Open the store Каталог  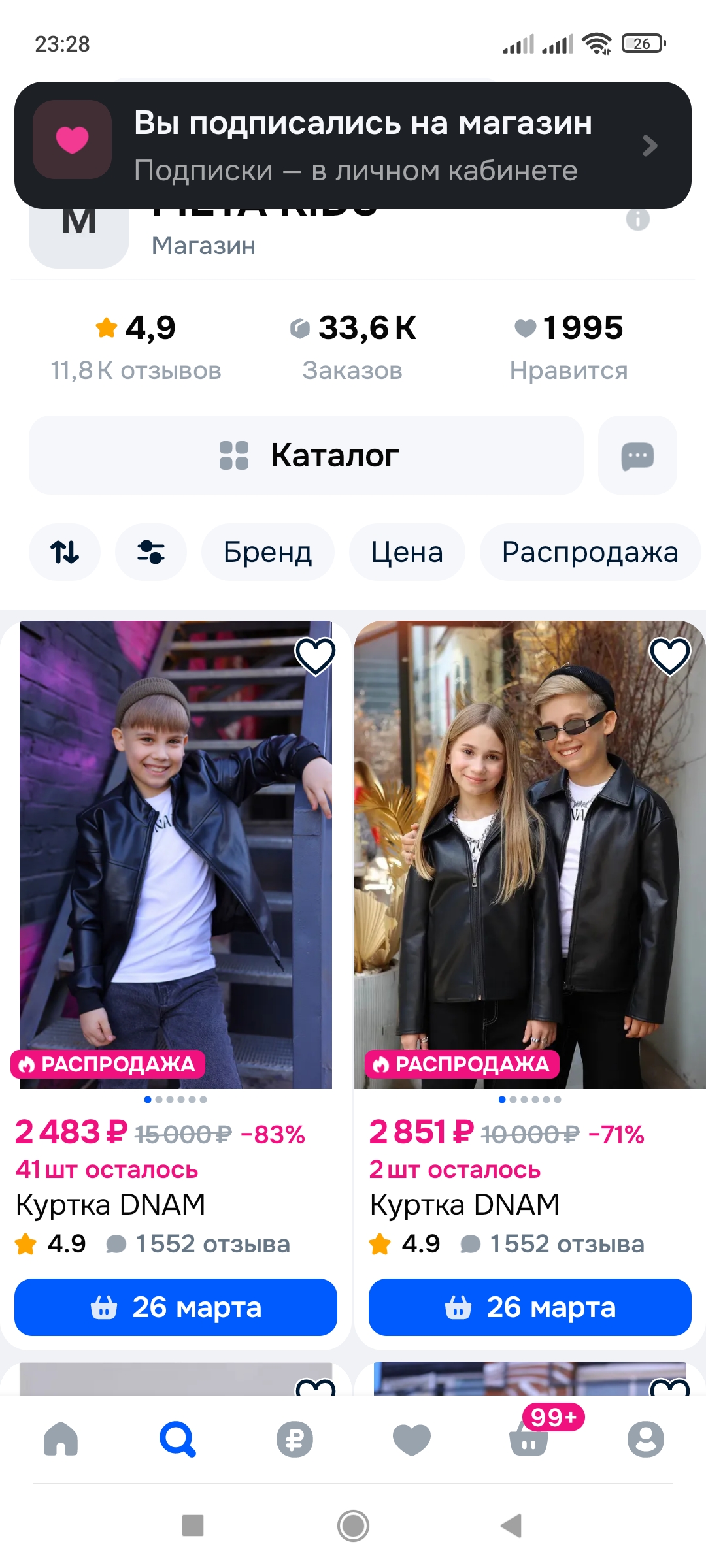tap(306, 455)
